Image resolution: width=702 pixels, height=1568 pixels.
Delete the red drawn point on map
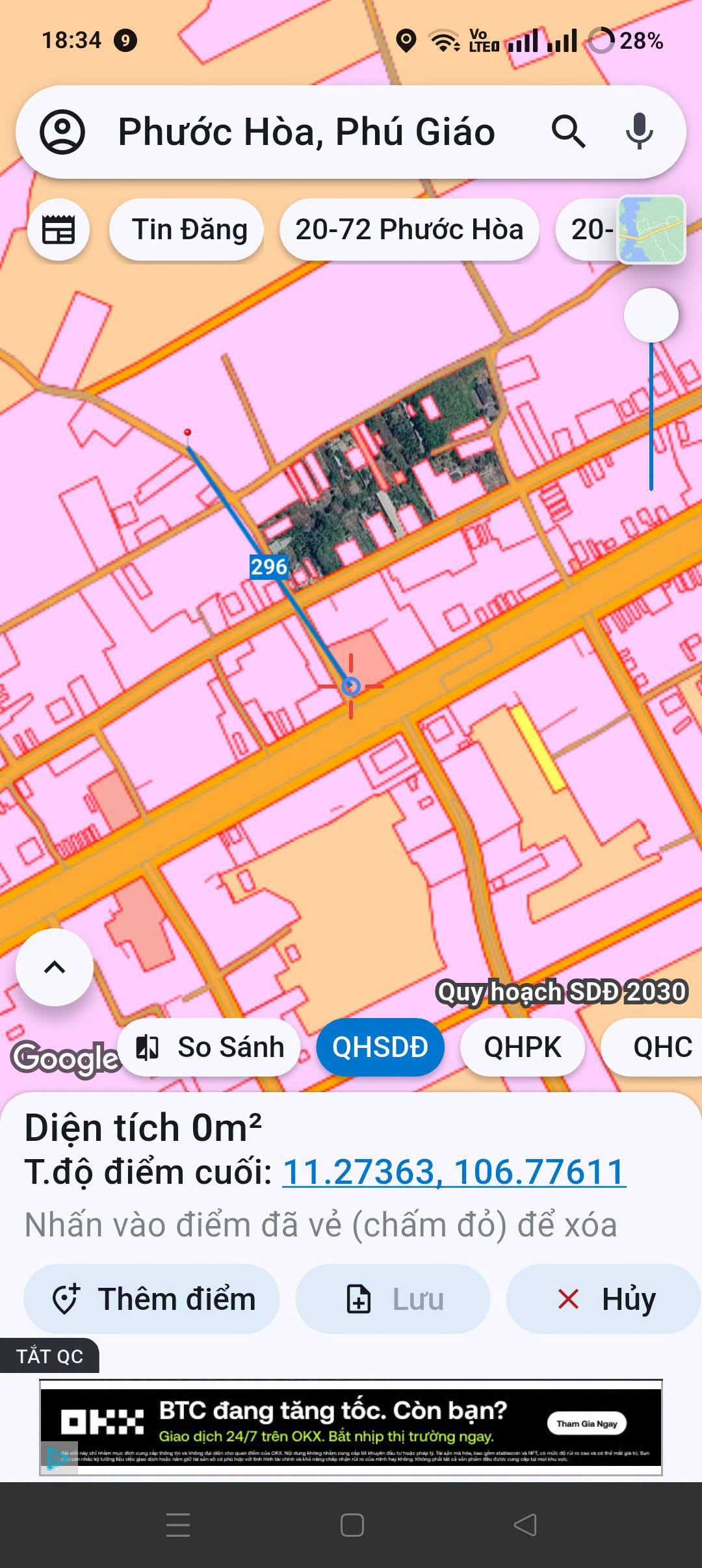pyautogui.click(x=187, y=432)
